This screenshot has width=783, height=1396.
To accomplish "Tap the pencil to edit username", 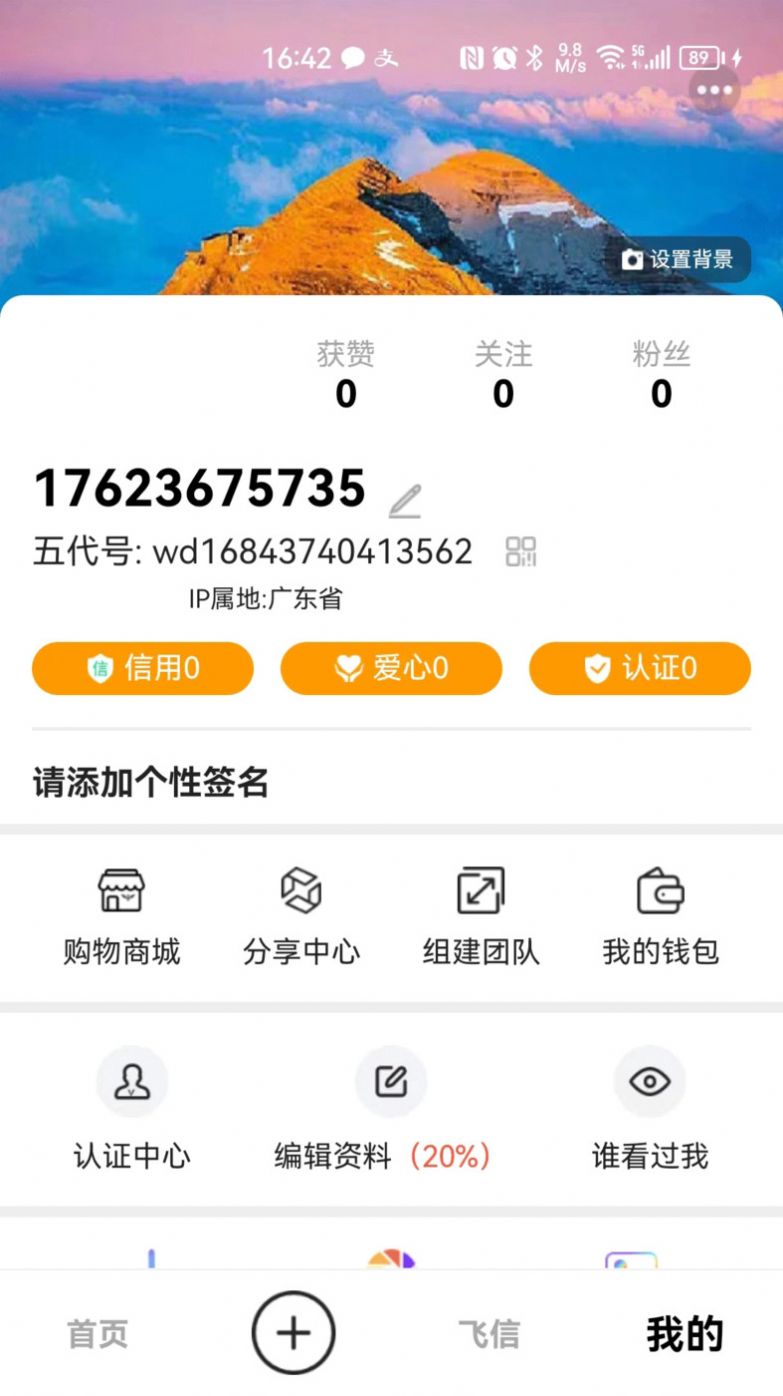I will (404, 498).
